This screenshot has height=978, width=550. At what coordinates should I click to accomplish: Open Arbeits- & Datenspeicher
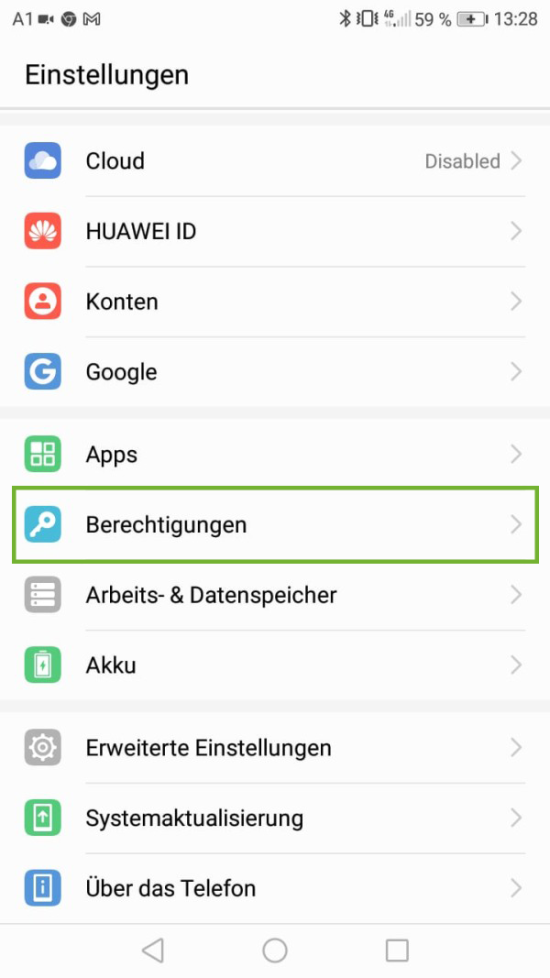[x=275, y=595]
